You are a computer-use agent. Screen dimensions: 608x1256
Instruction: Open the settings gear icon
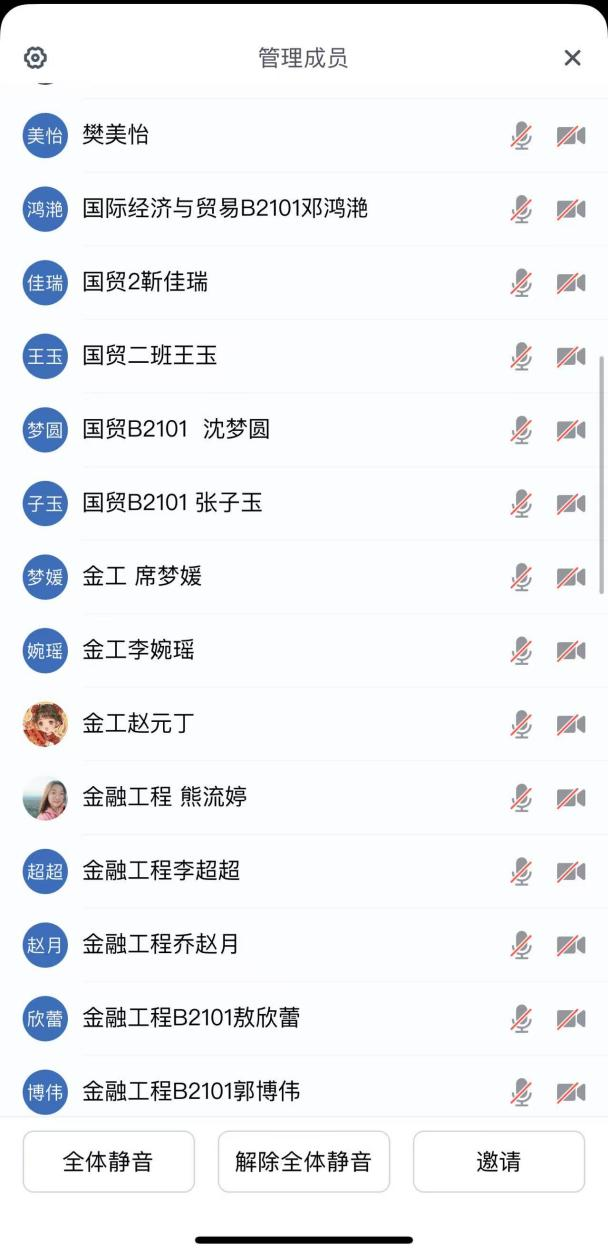[35, 58]
